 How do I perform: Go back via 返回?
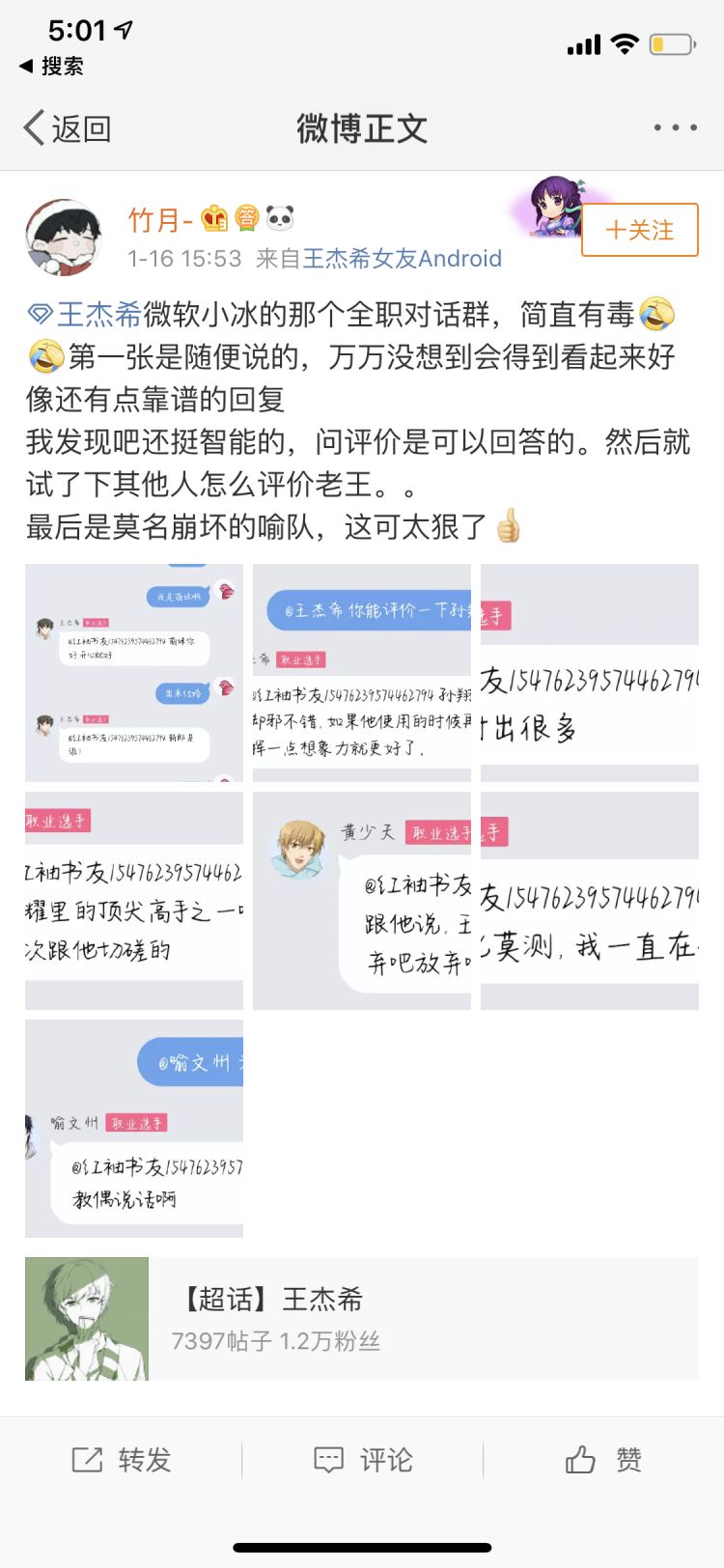click(x=68, y=128)
